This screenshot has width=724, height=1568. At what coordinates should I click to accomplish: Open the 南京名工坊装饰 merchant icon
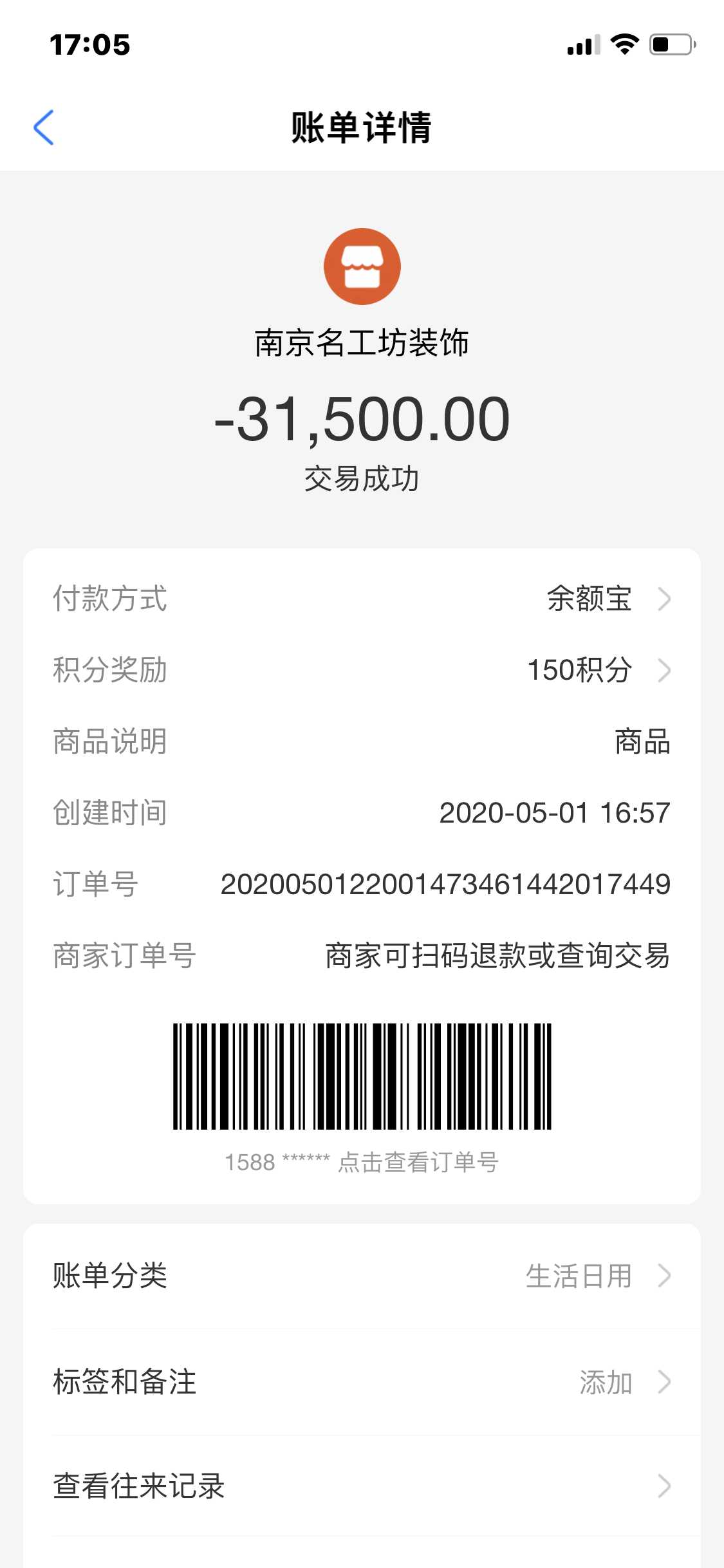point(362,266)
